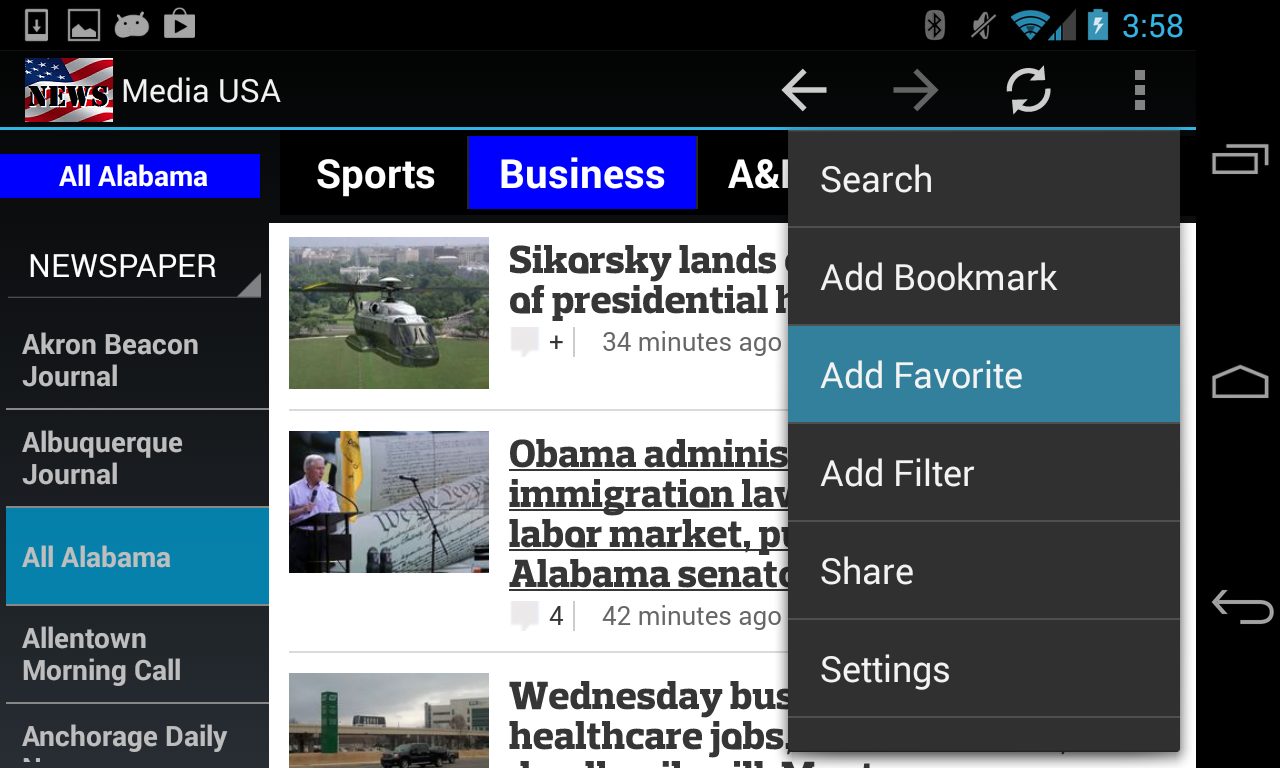Expand the NEWSPAPER dropdown

pyautogui.click(x=135, y=267)
